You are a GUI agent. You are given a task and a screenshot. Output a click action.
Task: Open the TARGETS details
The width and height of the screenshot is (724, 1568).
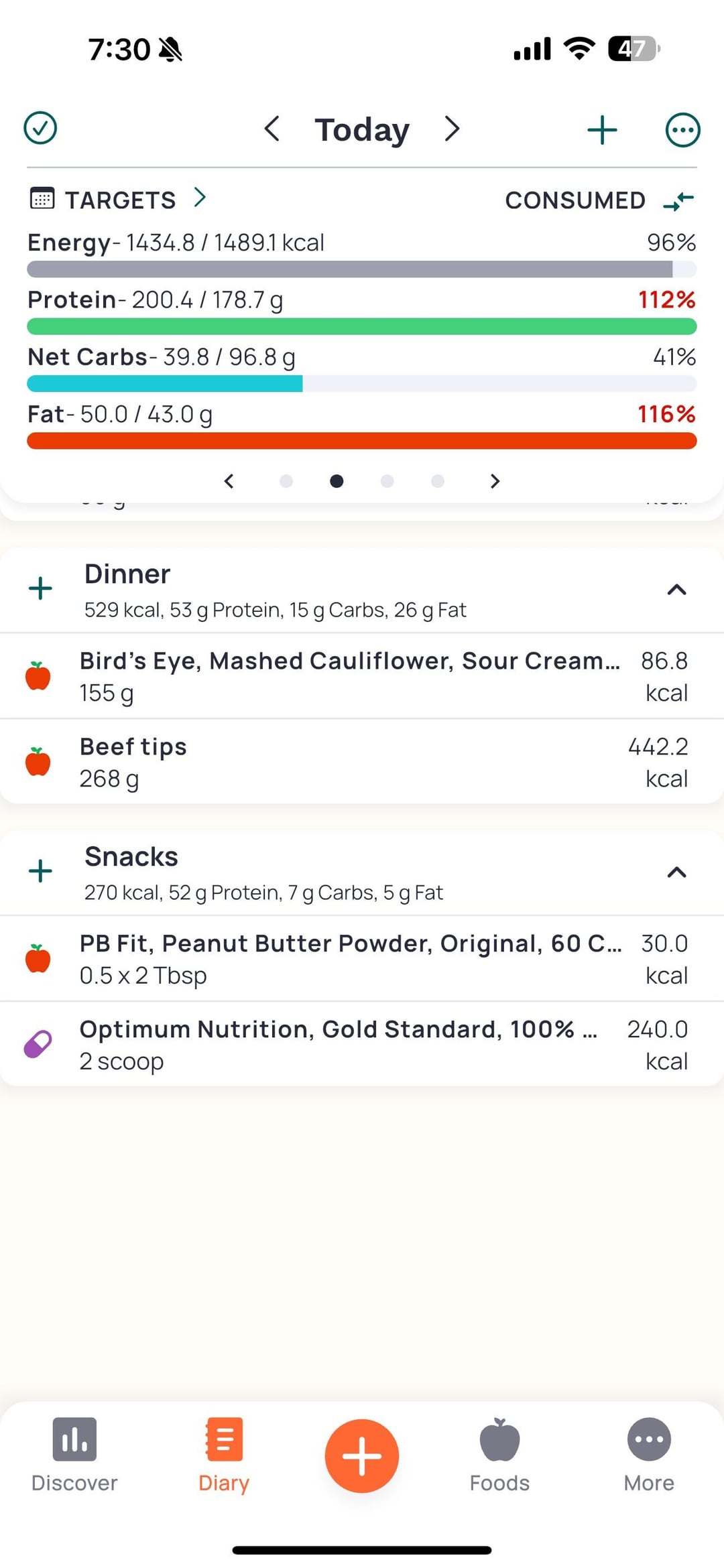point(118,199)
